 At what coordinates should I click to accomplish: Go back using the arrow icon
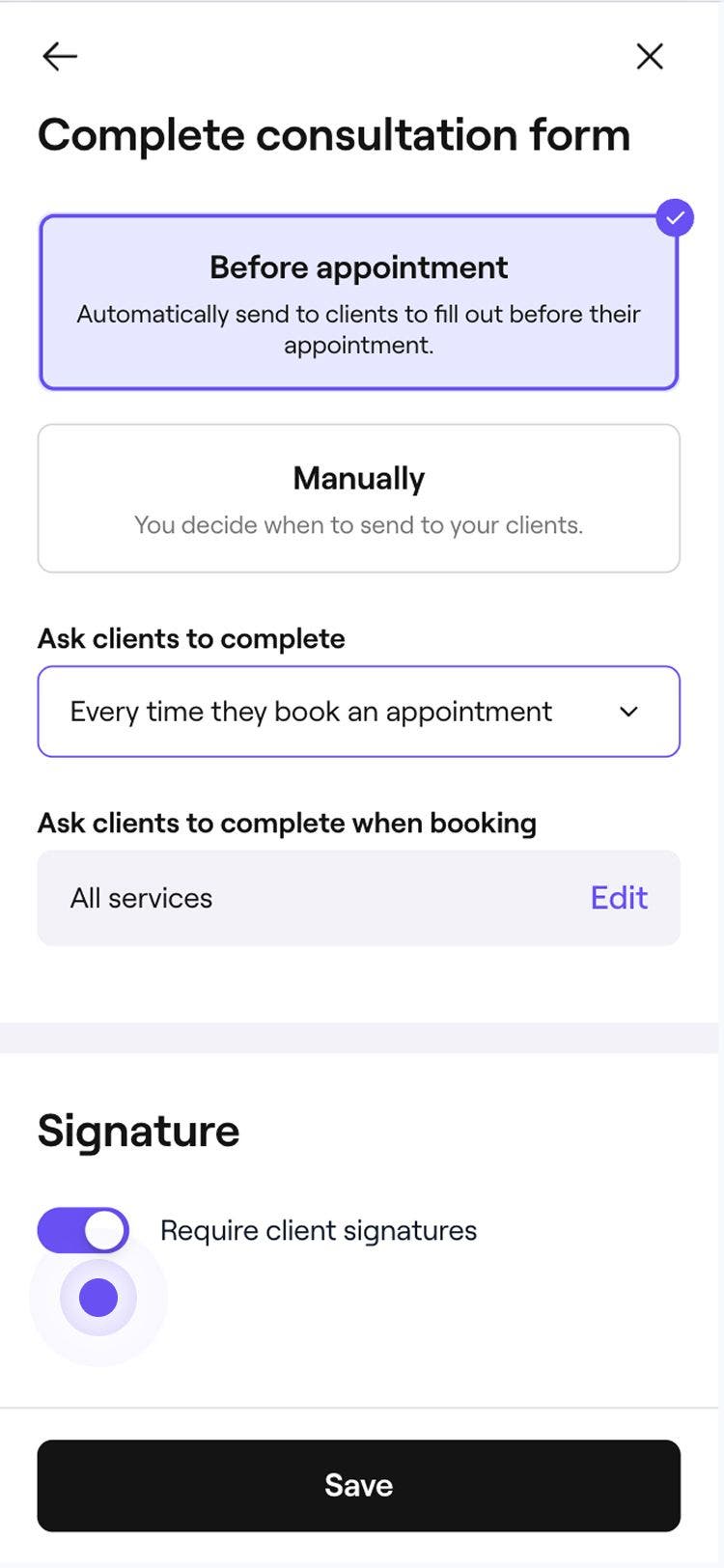60,57
